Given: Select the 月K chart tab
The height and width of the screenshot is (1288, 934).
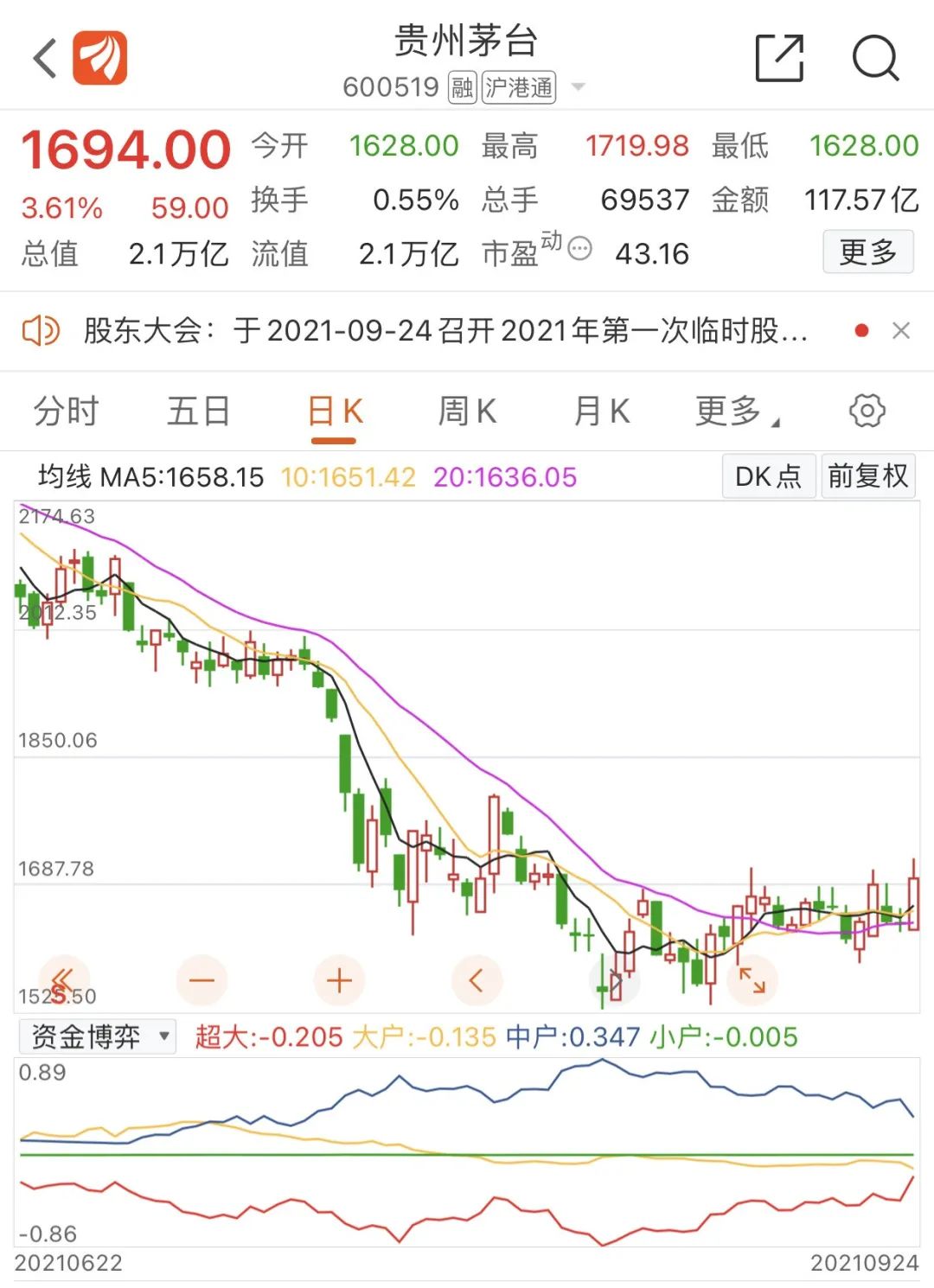Looking at the screenshot, I should 602,411.
